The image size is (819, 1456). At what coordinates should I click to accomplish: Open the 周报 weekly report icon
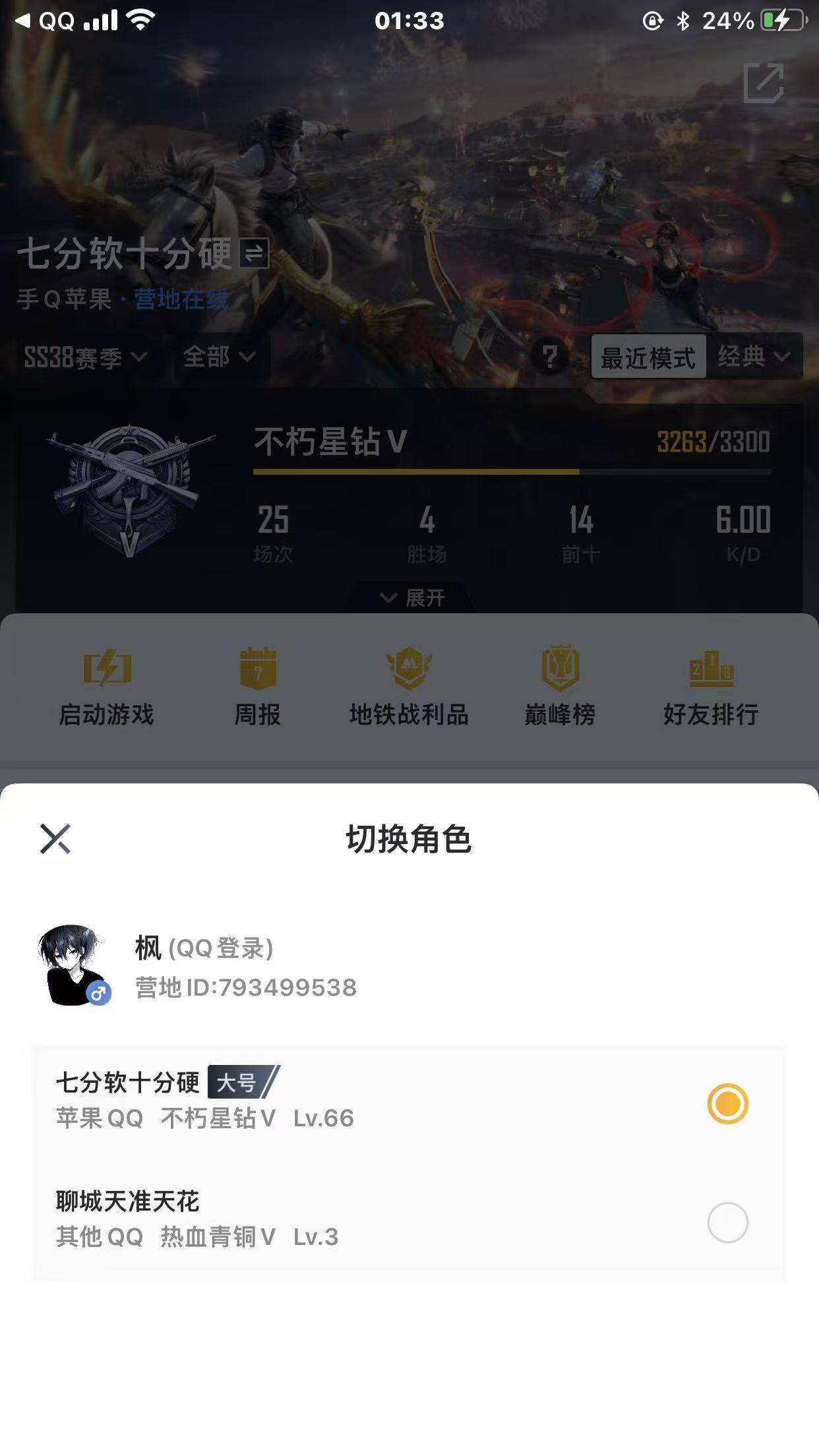point(258,686)
